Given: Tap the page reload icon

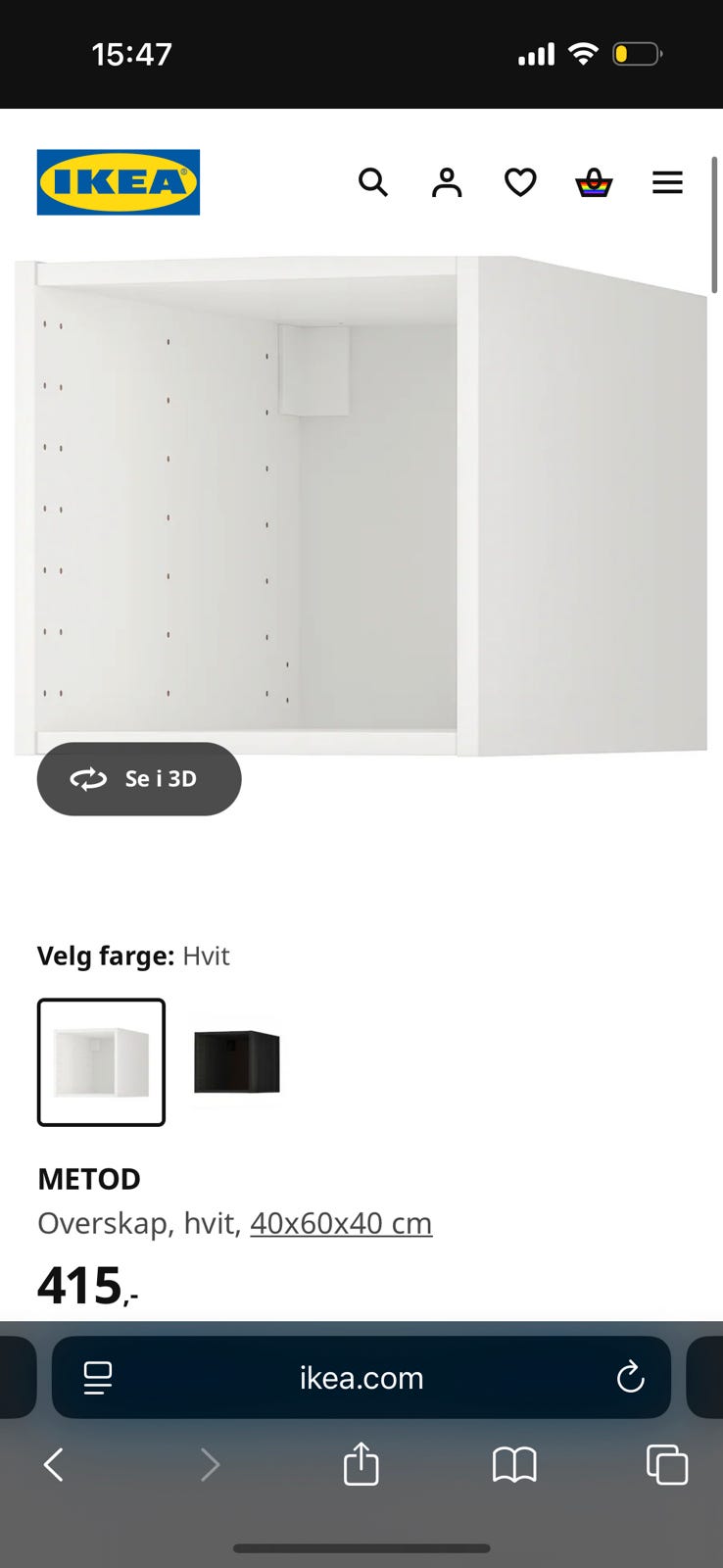Looking at the screenshot, I should coord(630,1378).
